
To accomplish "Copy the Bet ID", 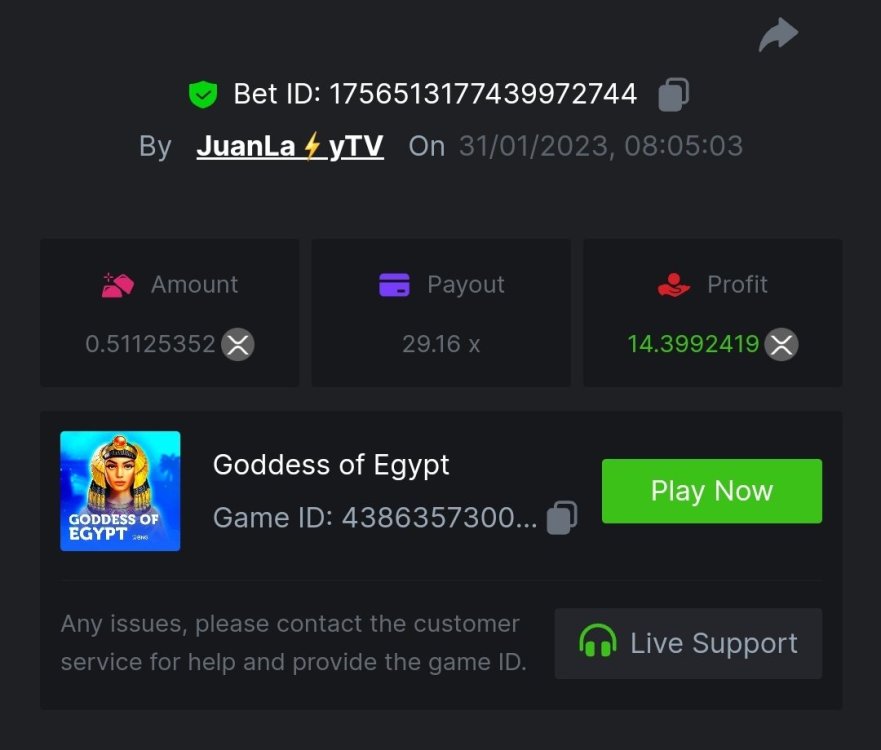I will click(x=673, y=95).
